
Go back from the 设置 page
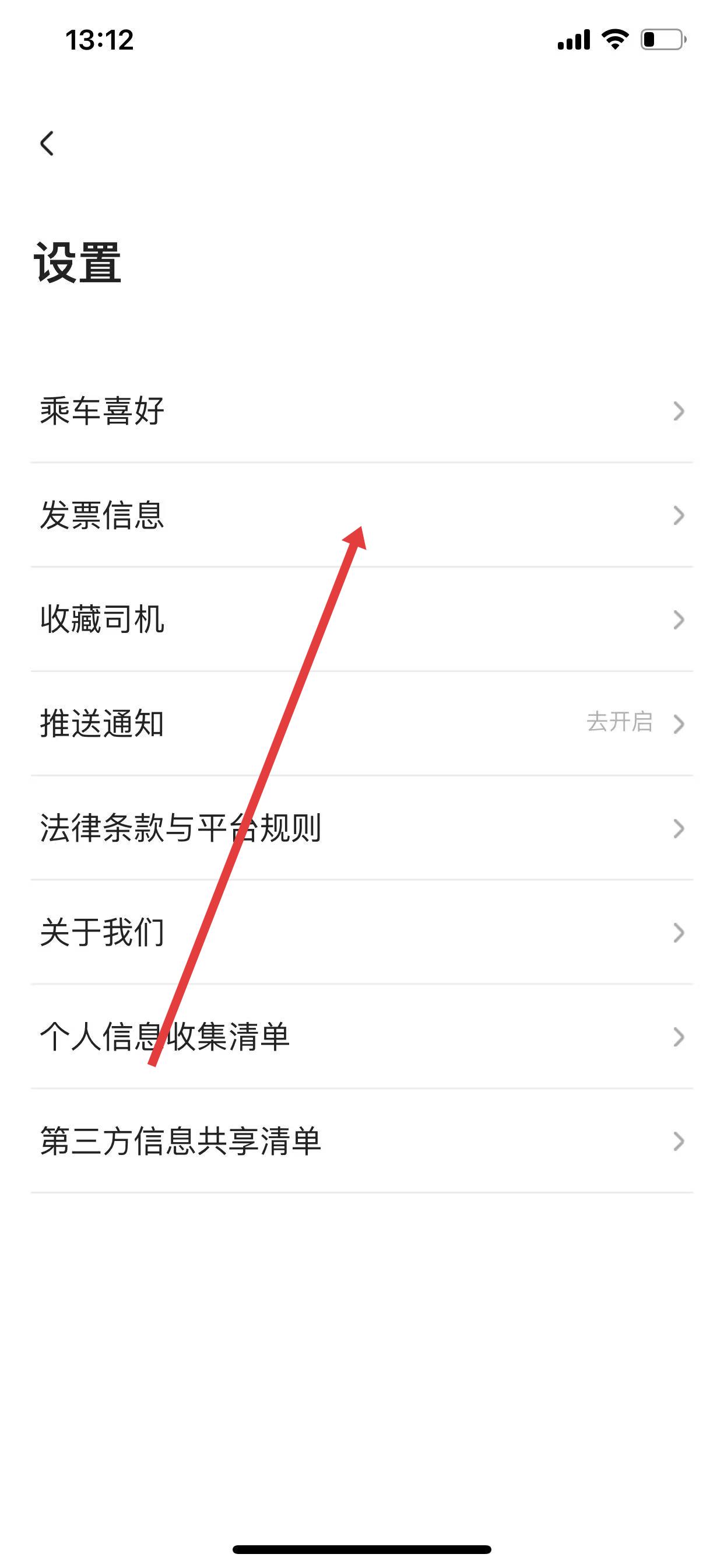click(x=47, y=143)
